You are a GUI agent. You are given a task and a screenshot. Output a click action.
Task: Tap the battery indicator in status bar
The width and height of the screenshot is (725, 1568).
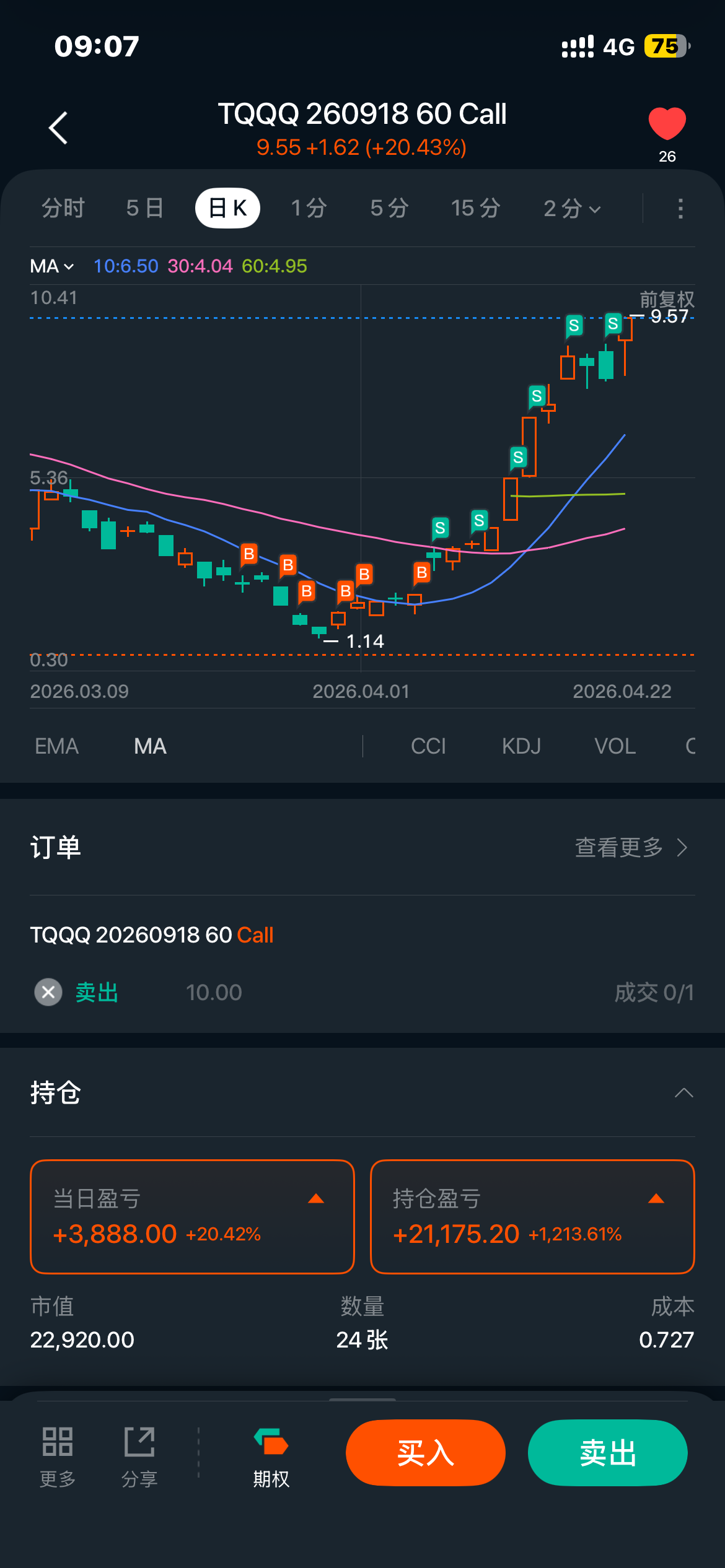click(x=666, y=45)
